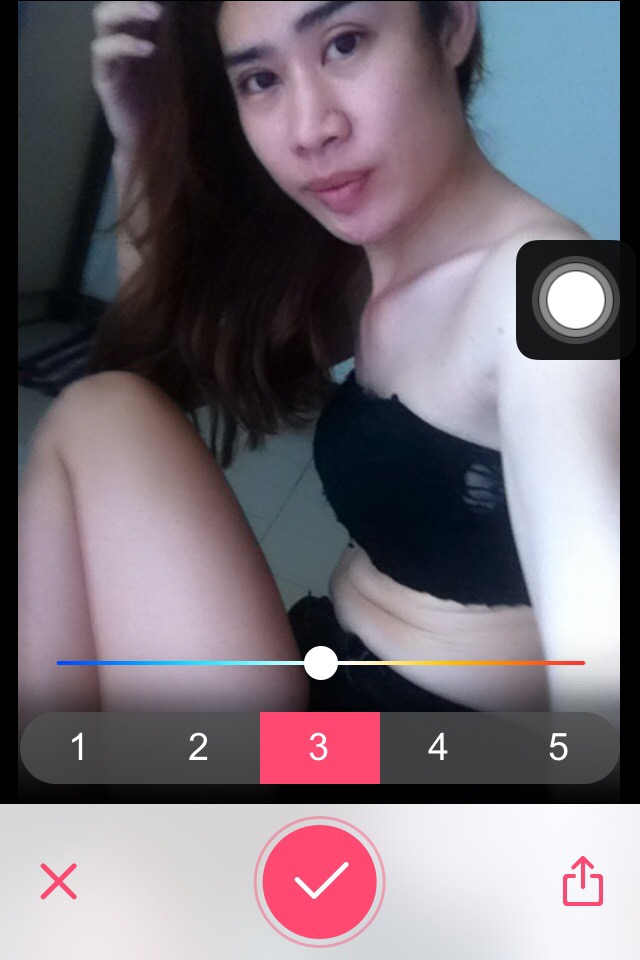Discard the photo with the X icon
Screen dimensions: 640x960
point(59,882)
